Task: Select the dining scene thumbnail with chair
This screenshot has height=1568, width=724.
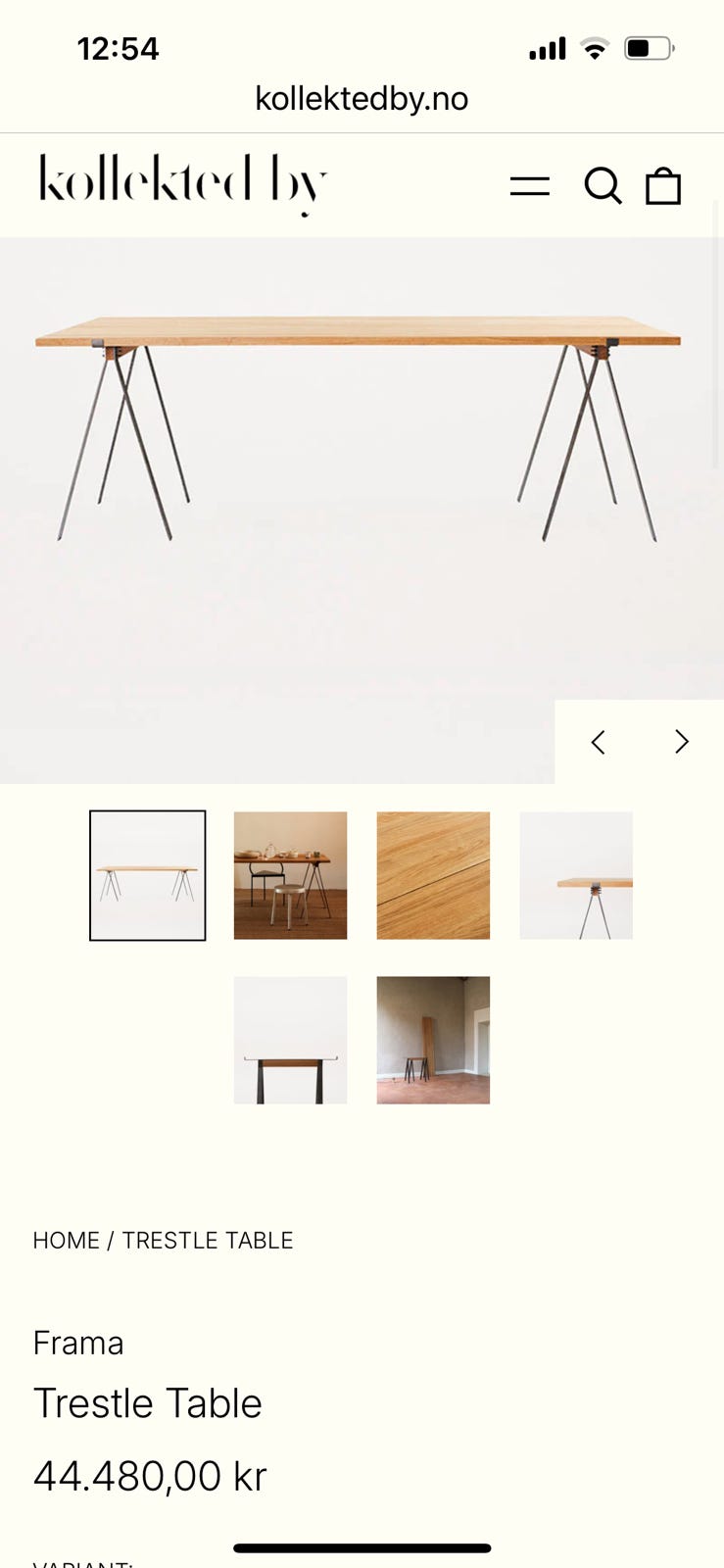Action: (x=290, y=875)
